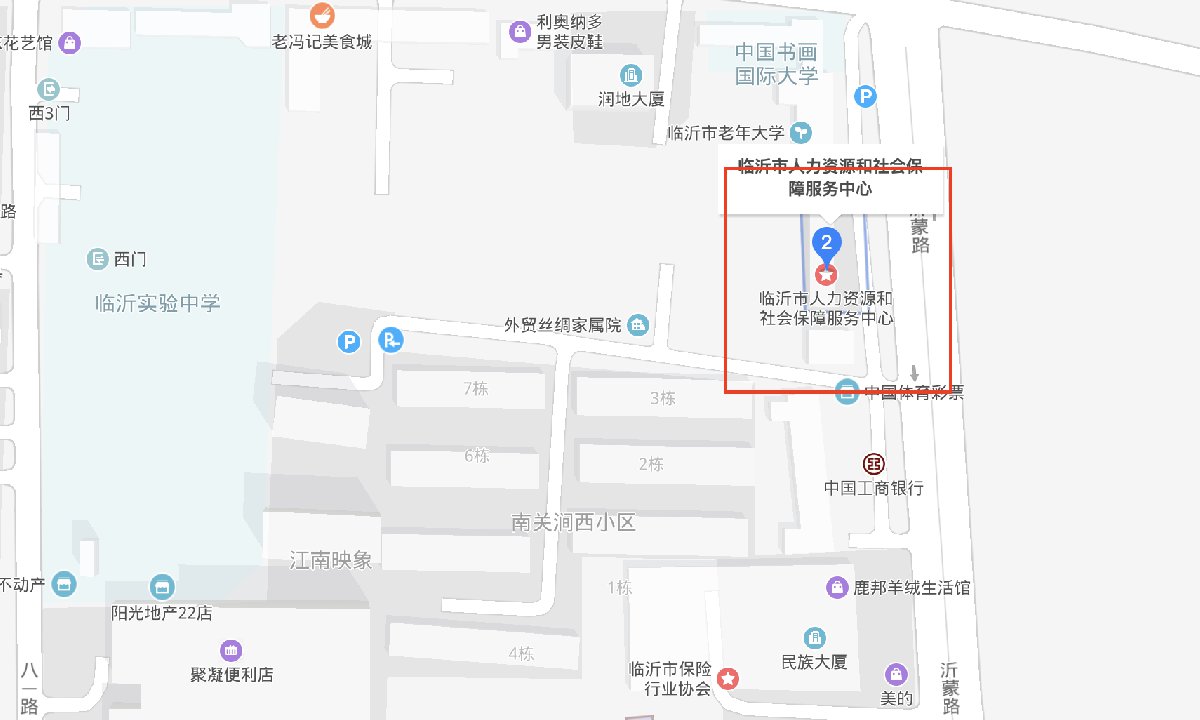Select the 老冯记美食城 restaurant marker
Image resolution: width=1200 pixels, height=720 pixels.
pos(321,15)
